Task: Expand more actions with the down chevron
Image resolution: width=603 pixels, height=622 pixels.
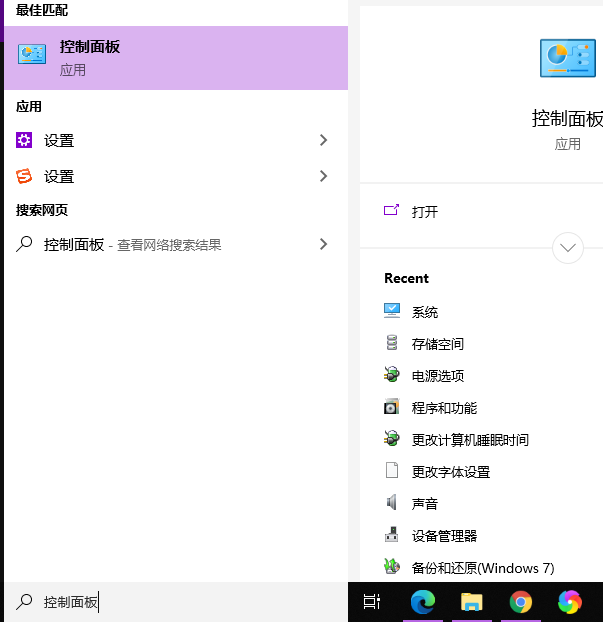Action: (567, 248)
